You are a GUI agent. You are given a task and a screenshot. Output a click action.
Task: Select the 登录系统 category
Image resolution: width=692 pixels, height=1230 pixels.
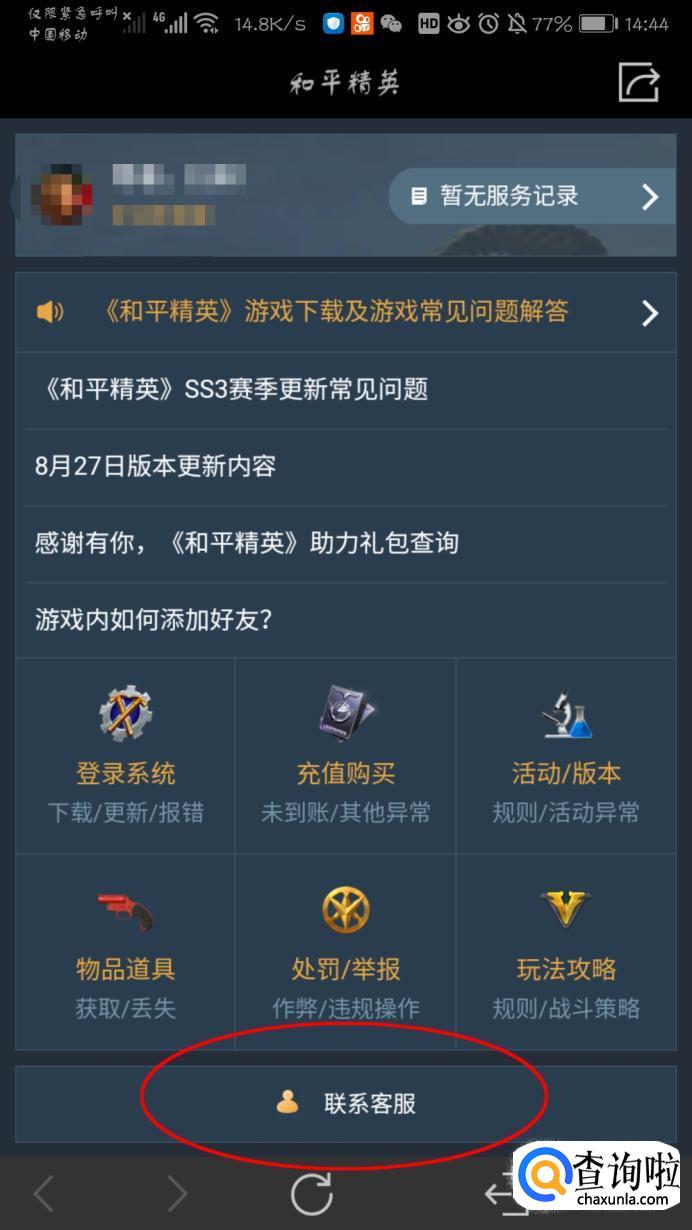pos(126,756)
